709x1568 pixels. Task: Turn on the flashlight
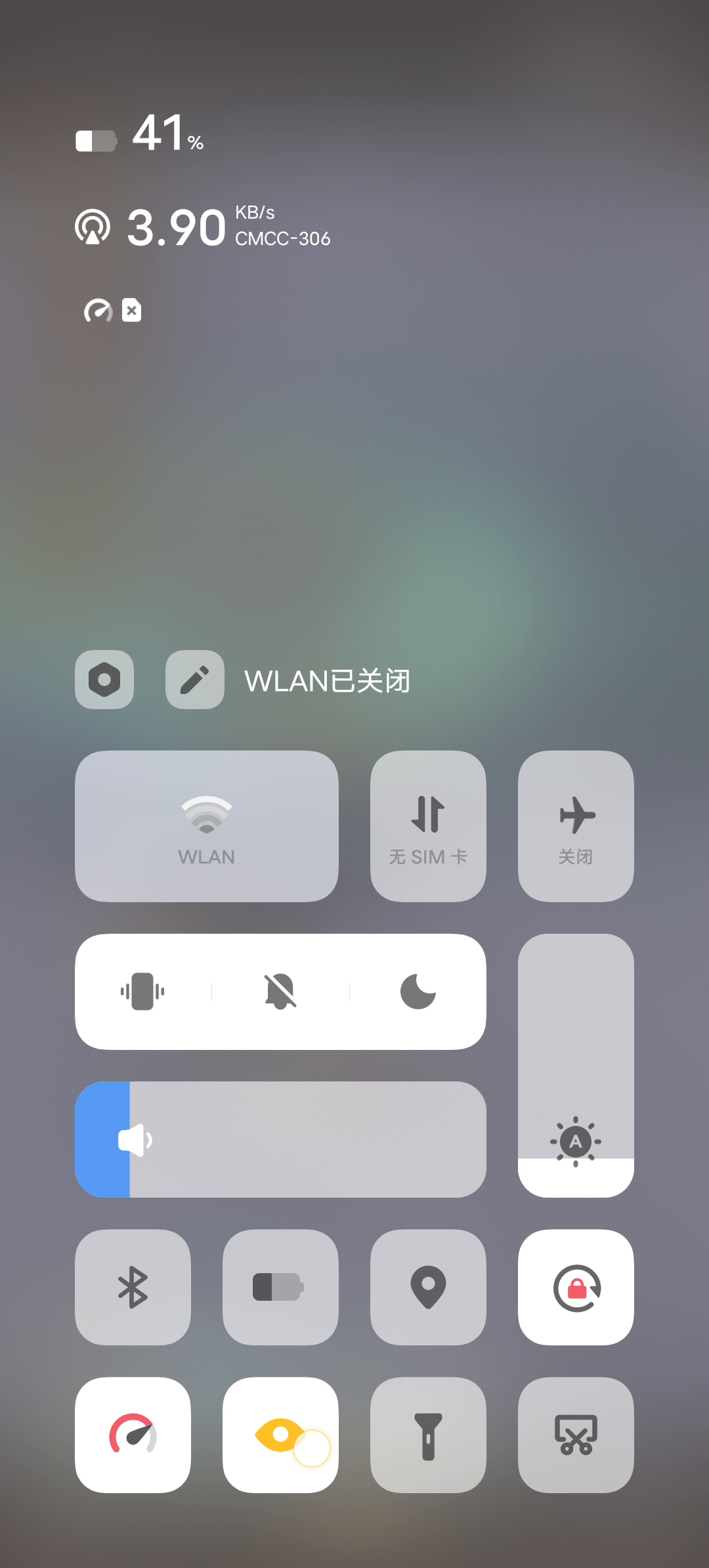(x=428, y=1435)
